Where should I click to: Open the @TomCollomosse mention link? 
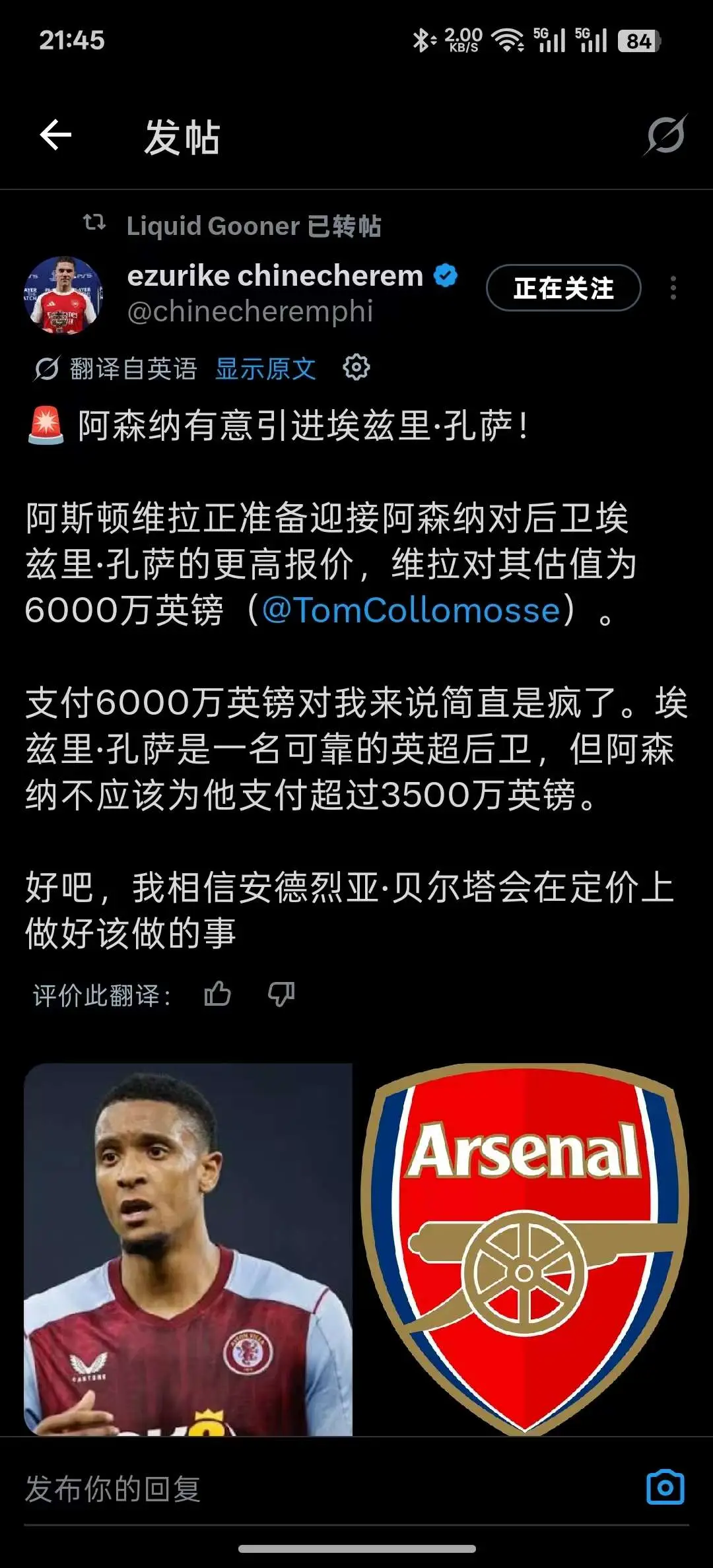pyautogui.click(x=411, y=610)
